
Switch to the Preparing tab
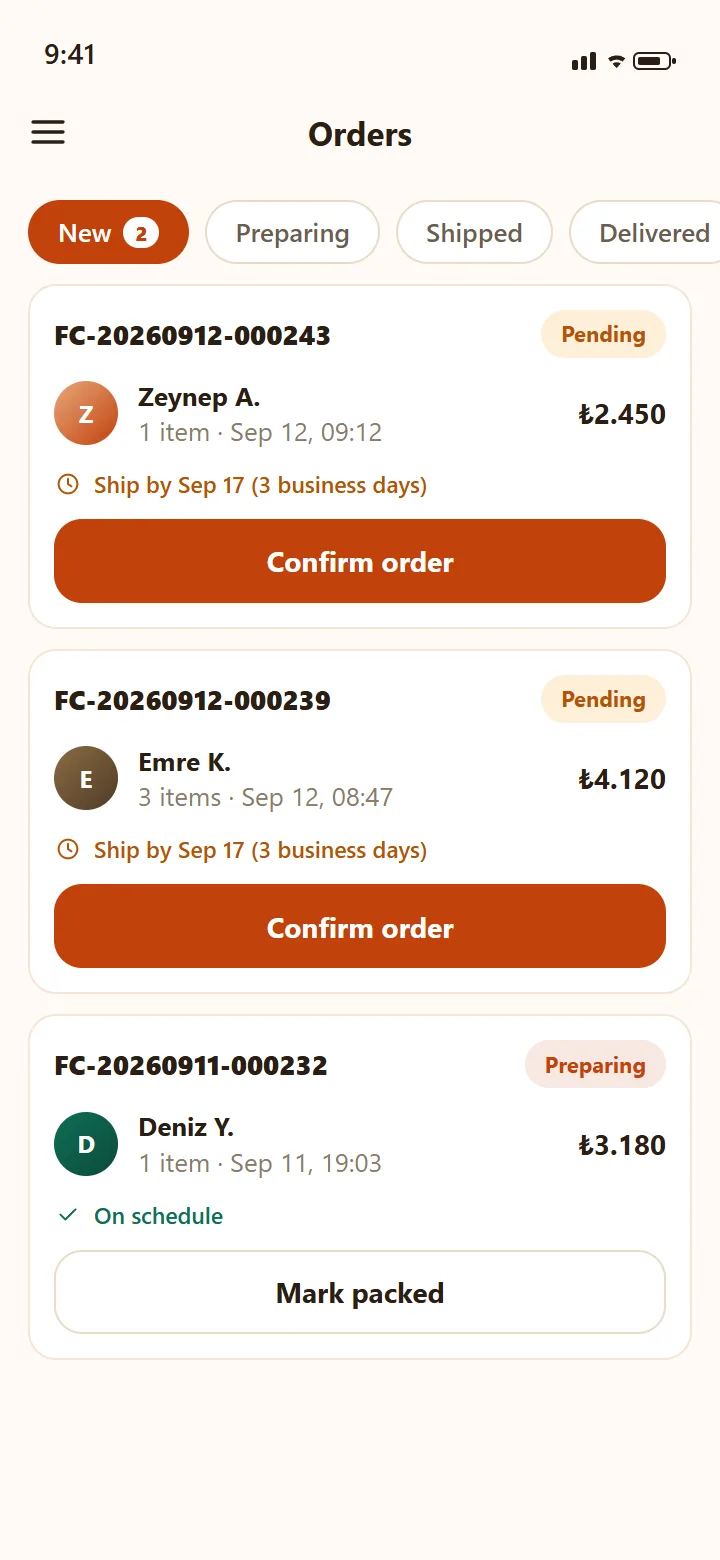tap(292, 233)
